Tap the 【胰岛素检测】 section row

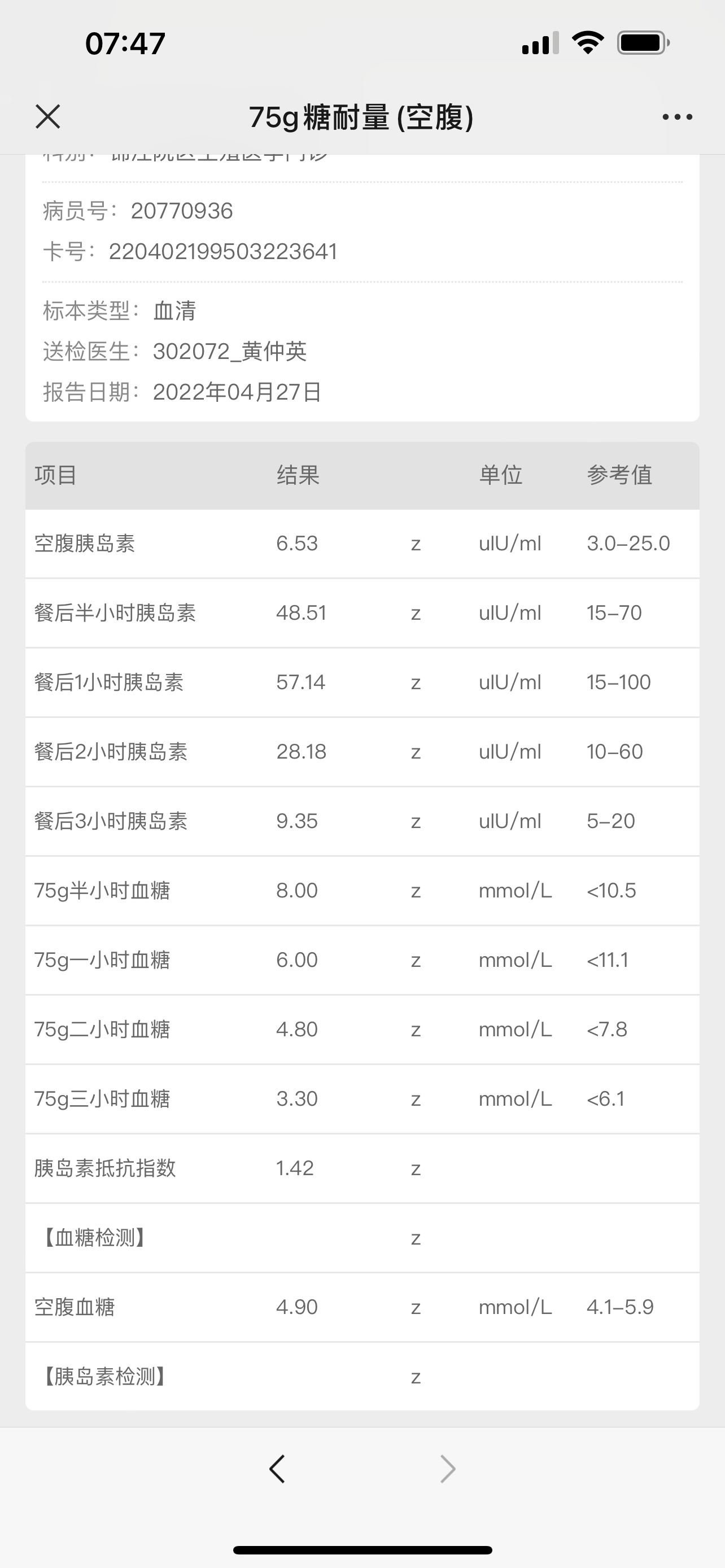[x=362, y=1375]
